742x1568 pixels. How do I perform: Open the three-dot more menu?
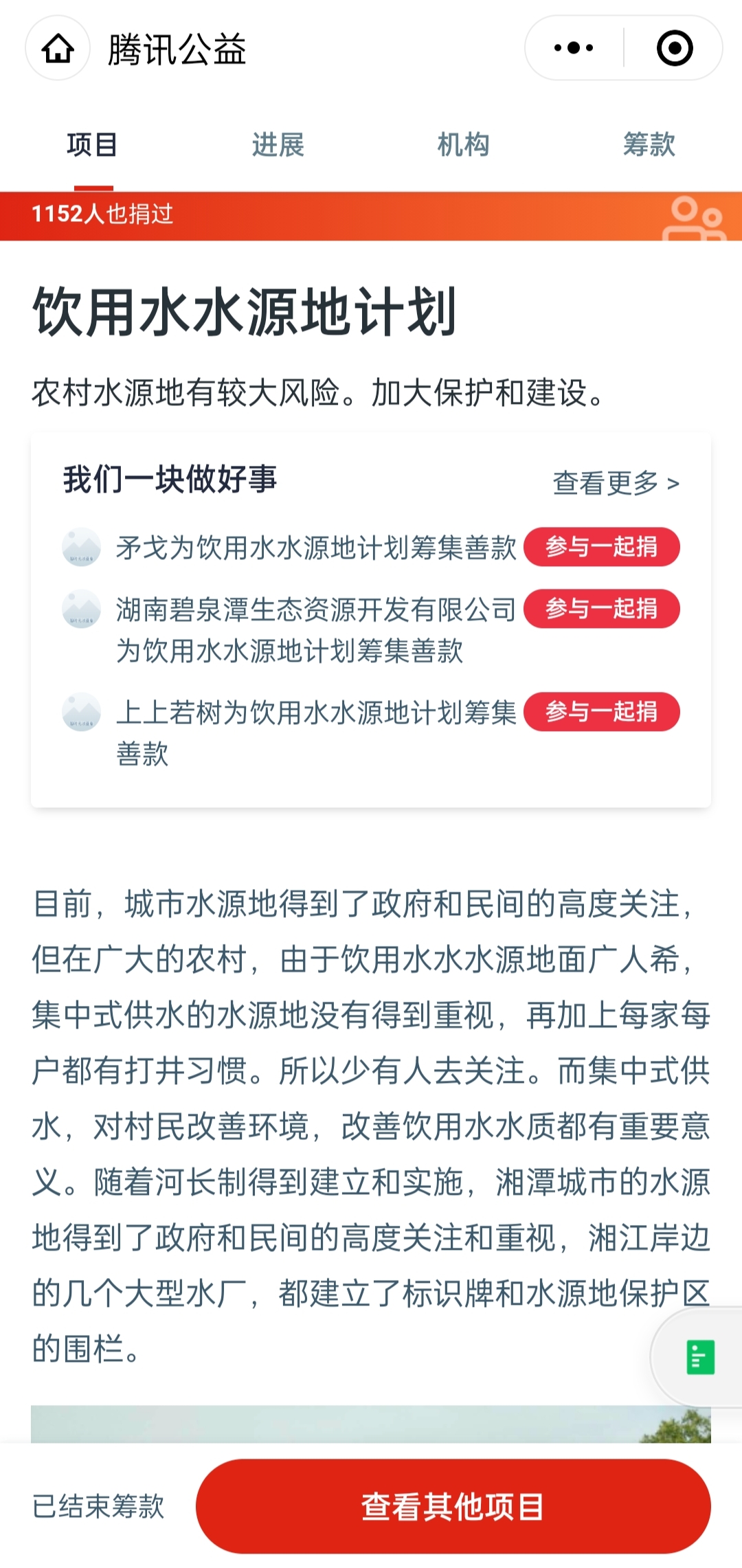pos(574,48)
